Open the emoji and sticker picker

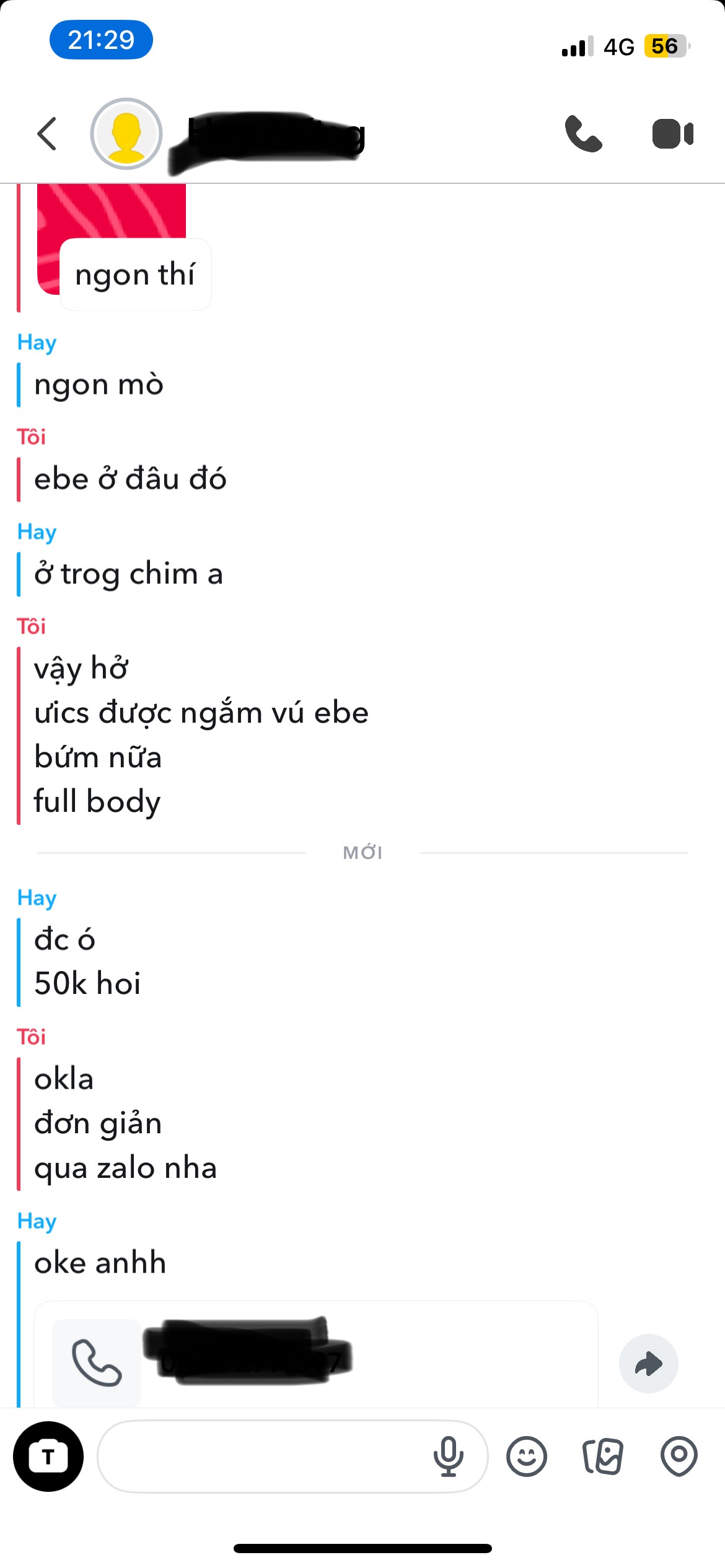[527, 1456]
